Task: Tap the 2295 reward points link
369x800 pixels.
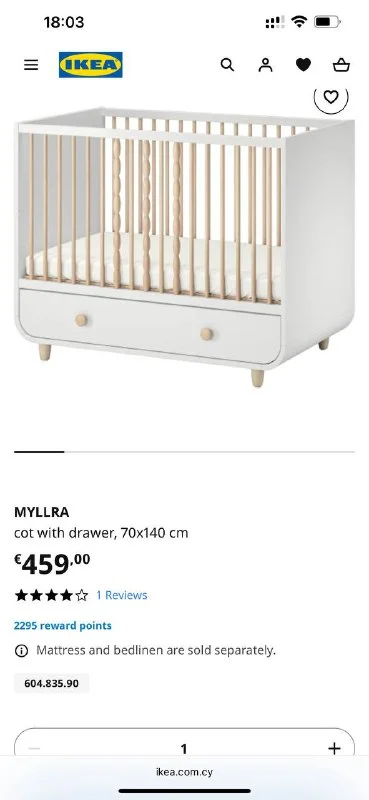Action: 63,626
